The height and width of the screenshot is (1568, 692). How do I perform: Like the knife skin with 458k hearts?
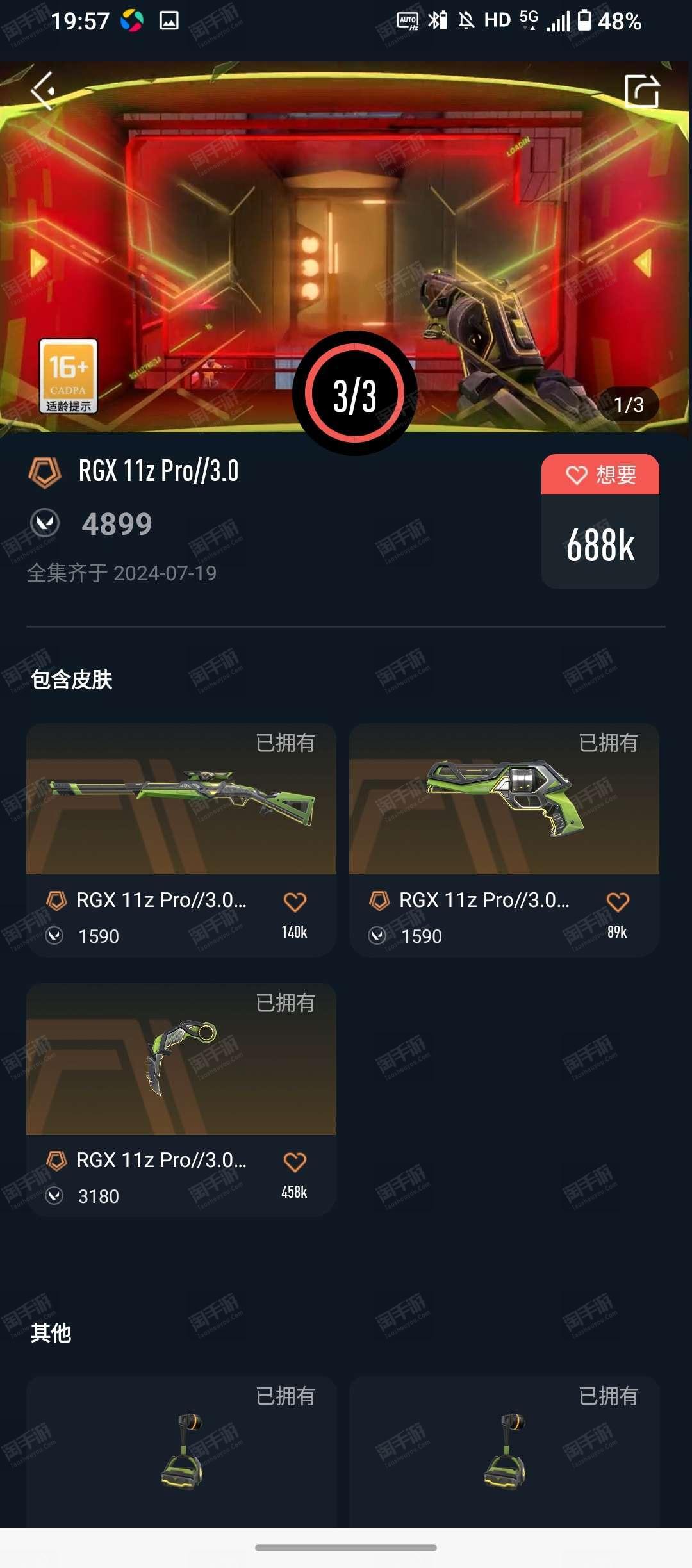pyautogui.click(x=295, y=1162)
